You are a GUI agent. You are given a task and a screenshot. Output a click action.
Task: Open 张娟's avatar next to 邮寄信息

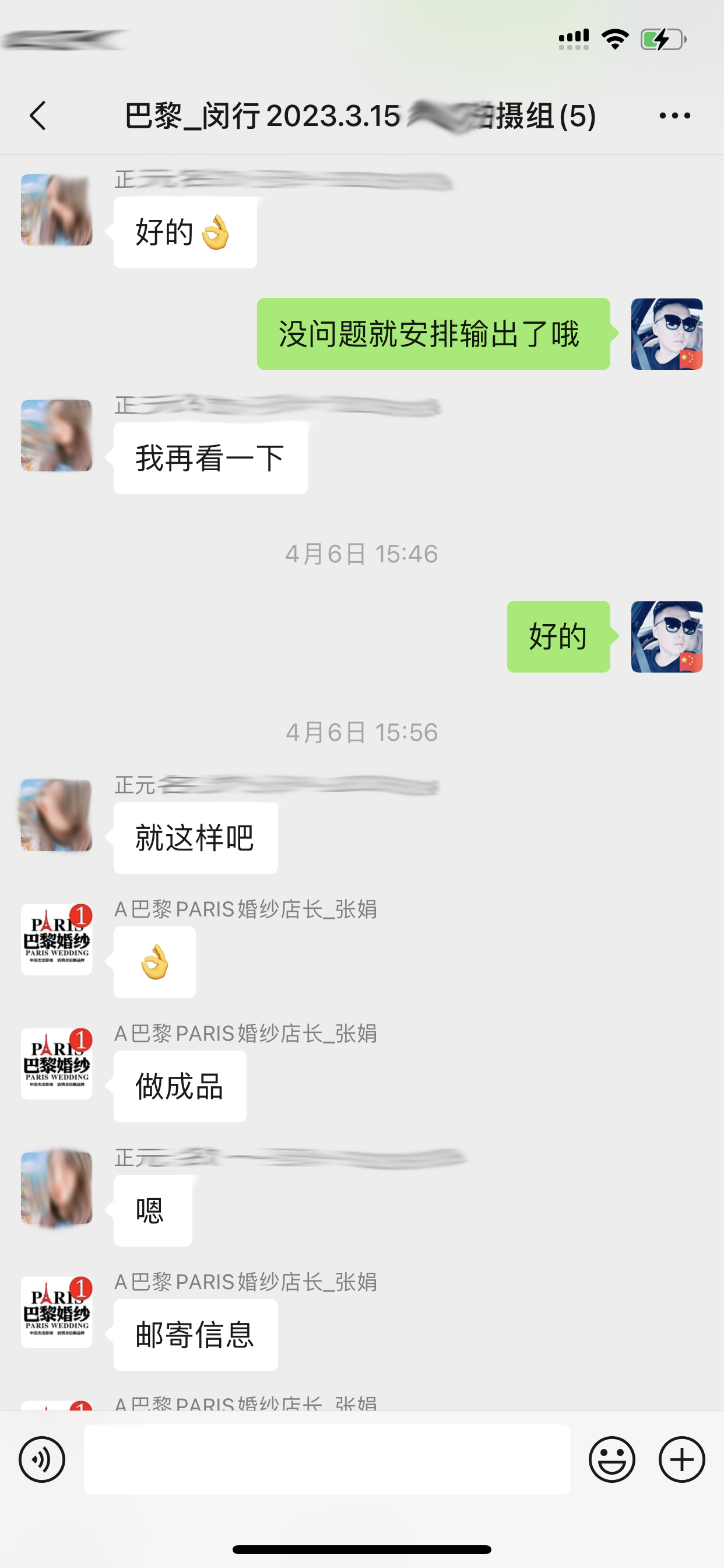click(57, 1312)
